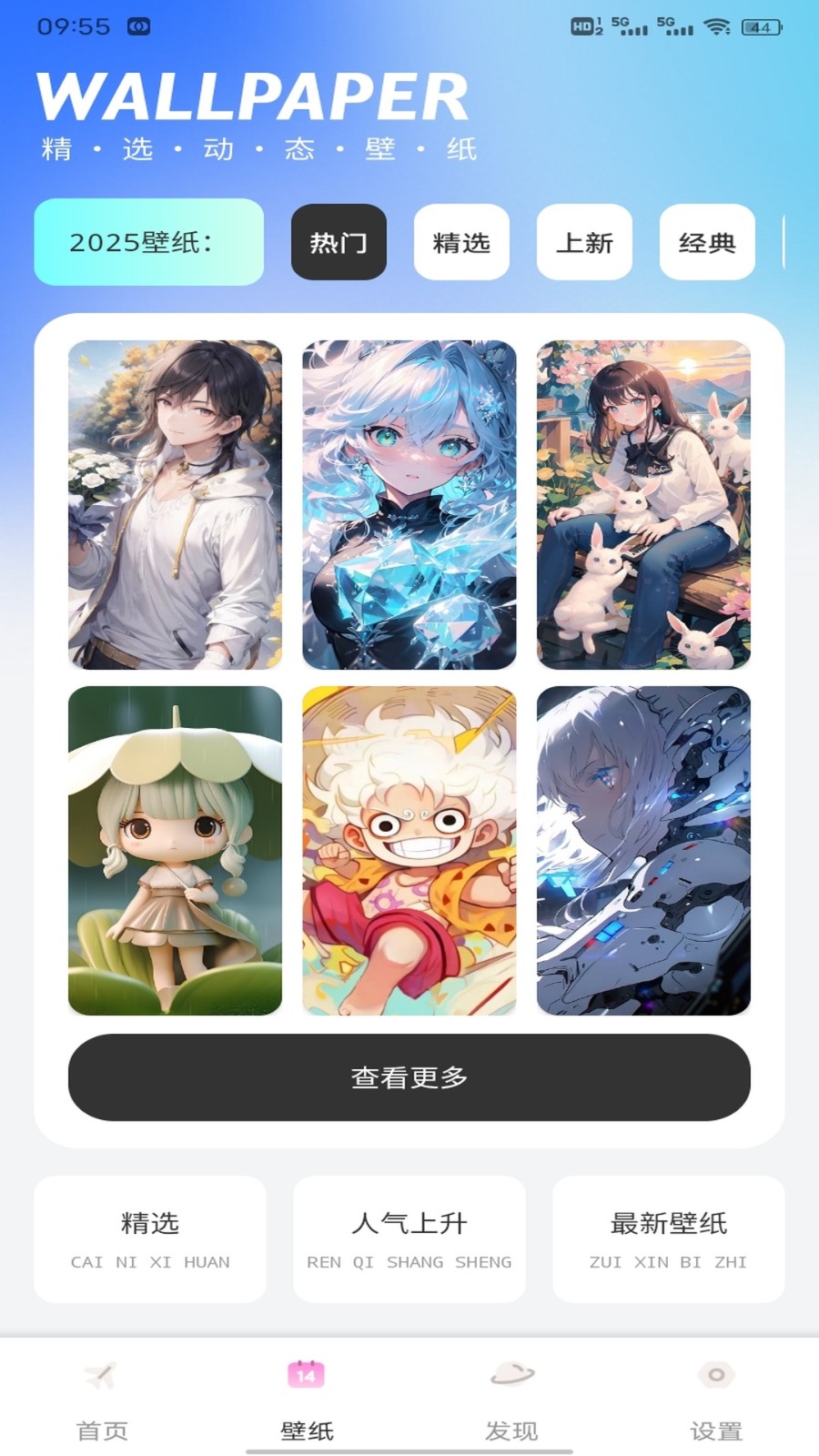Open the blue-haired ice crystal girl wallpaper
The width and height of the screenshot is (819, 1456).
click(409, 505)
